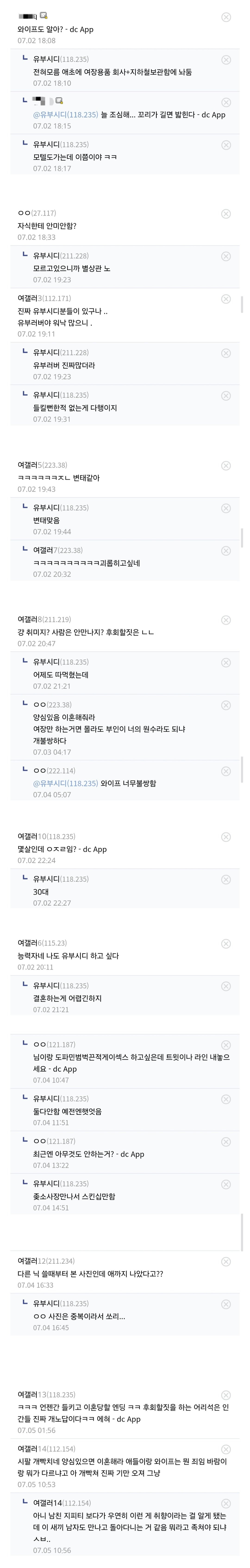Tap the X on 여갤러8's "걍 취미지?" comment
Viewport: 250px width, 1568px height.
click(x=226, y=620)
